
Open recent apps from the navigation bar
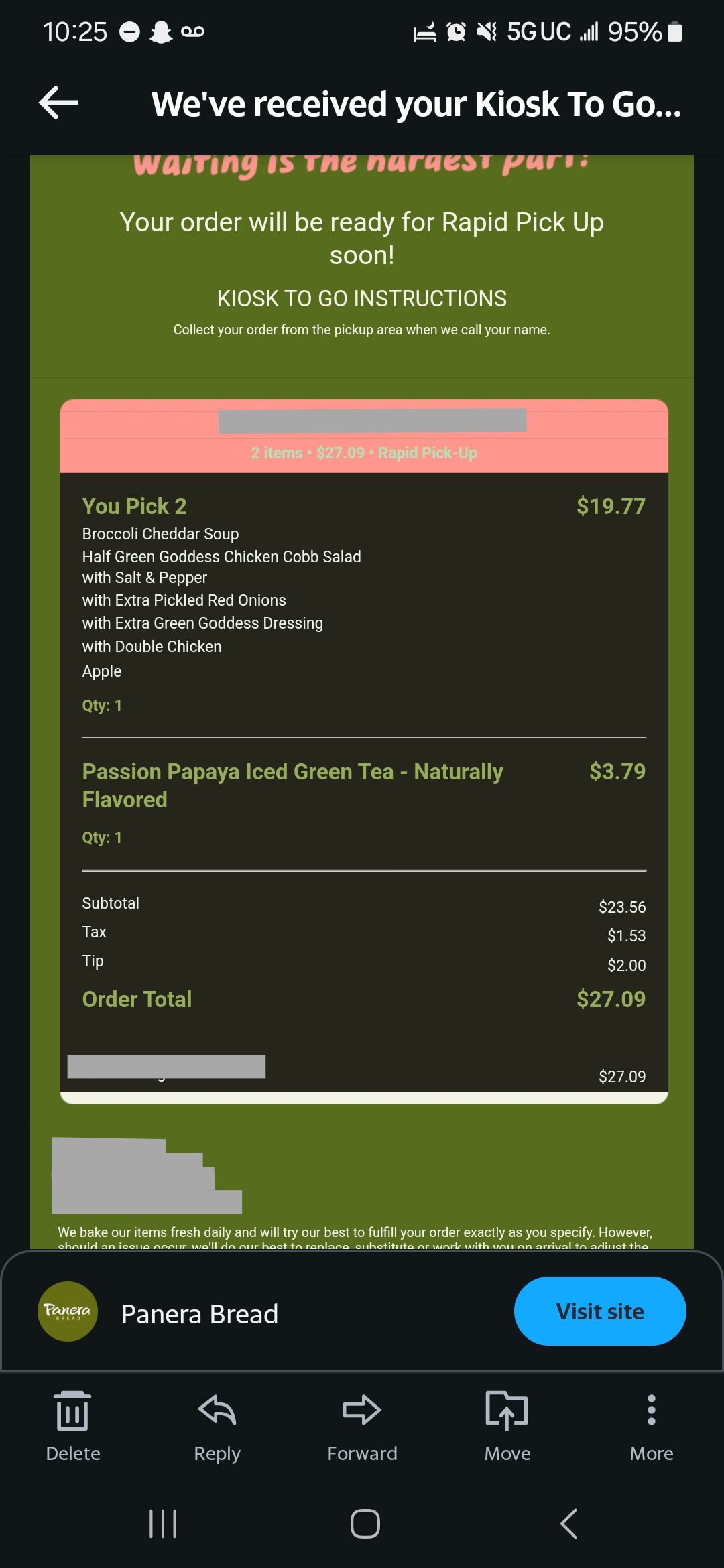(163, 1524)
